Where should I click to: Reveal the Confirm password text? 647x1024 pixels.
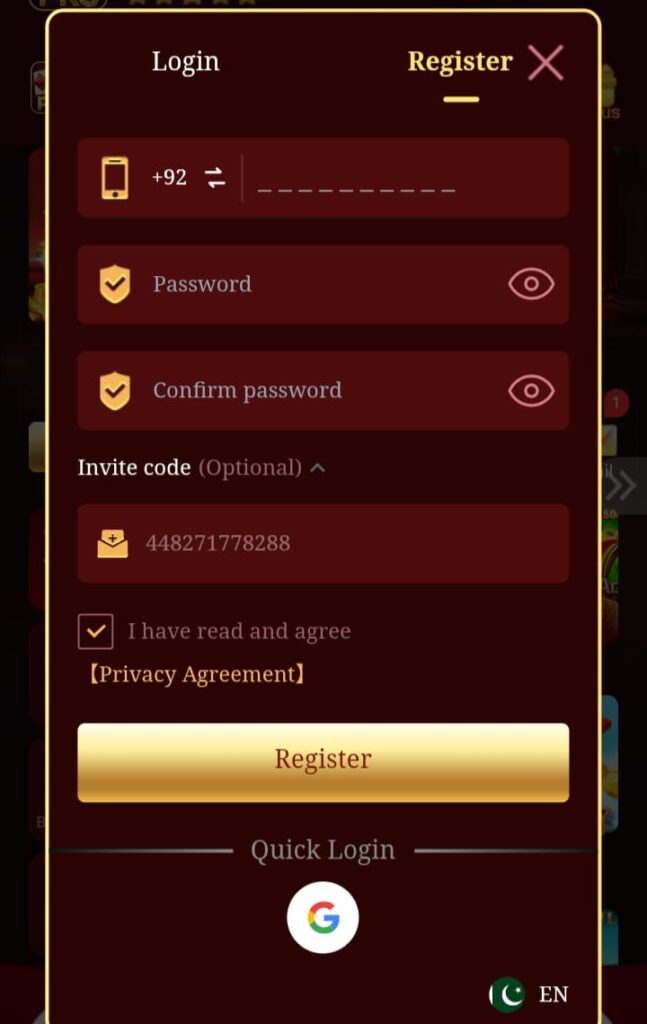(x=531, y=390)
